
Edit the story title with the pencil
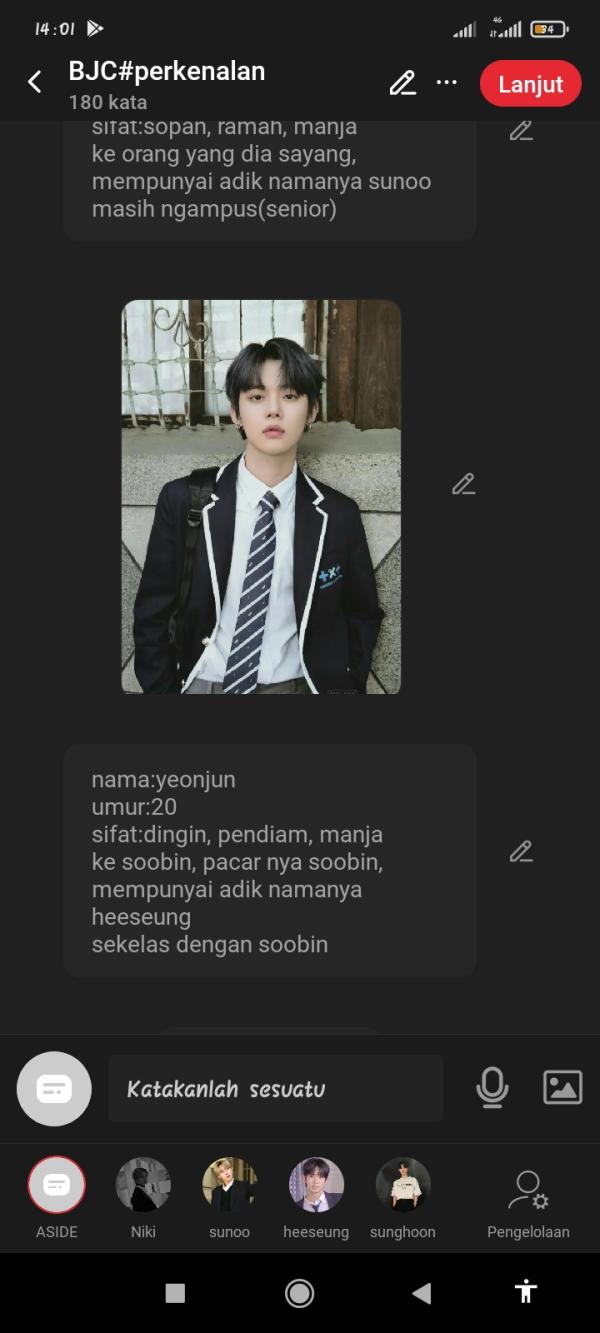coord(402,83)
